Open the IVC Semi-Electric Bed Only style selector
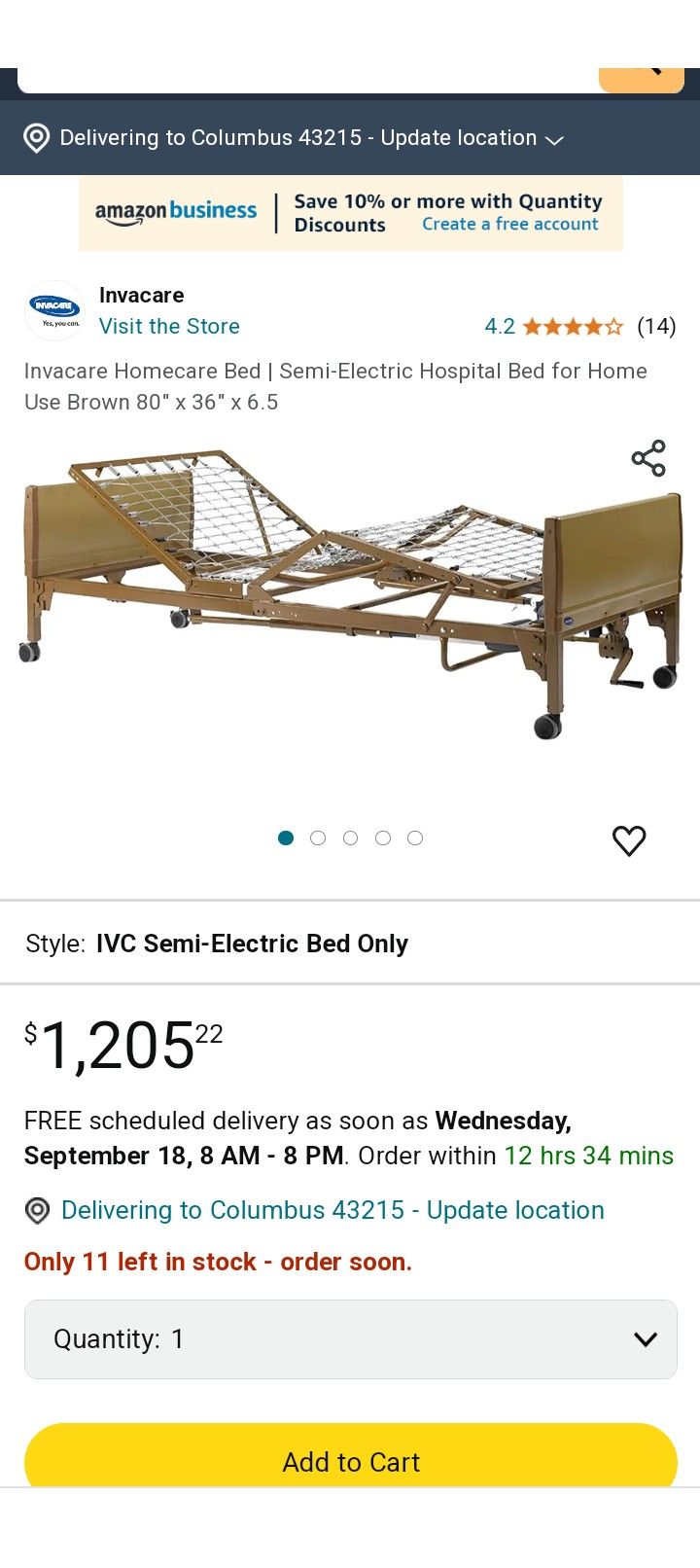The width and height of the screenshot is (700, 1568). (253, 943)
